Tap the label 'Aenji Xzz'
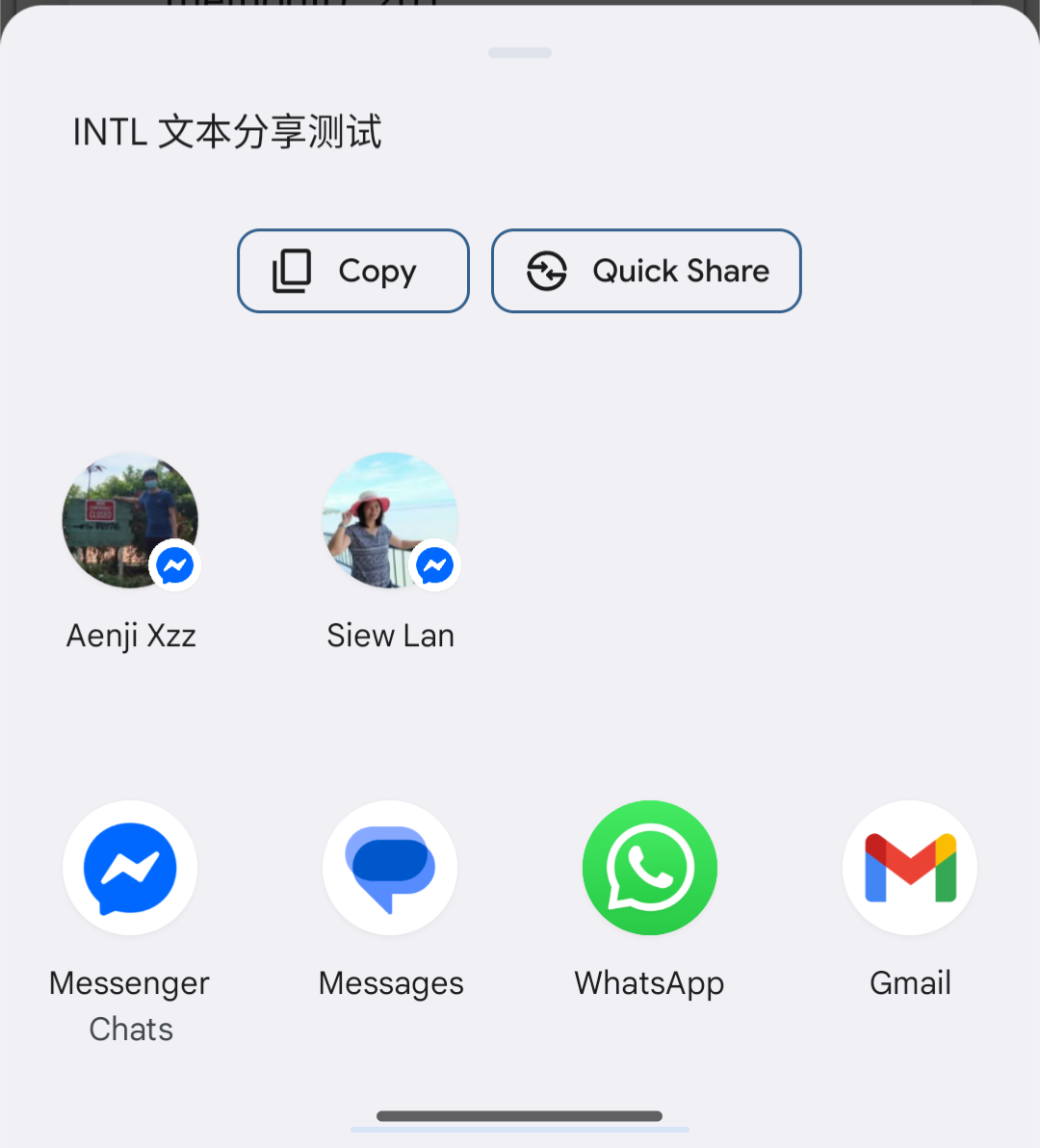 pyautogui.click(x=130, y=635)
